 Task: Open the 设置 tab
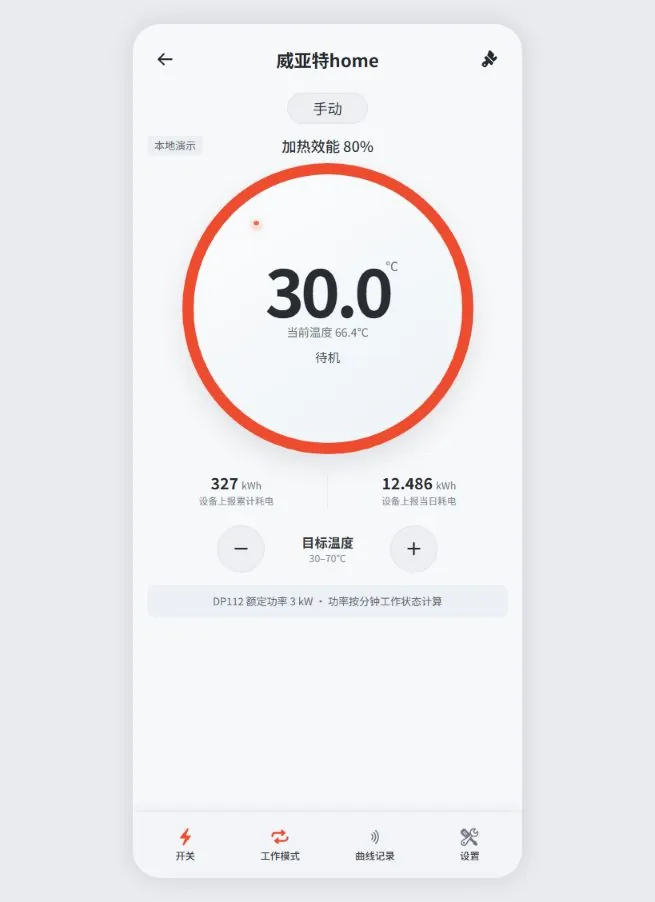(x=469, y=844)
